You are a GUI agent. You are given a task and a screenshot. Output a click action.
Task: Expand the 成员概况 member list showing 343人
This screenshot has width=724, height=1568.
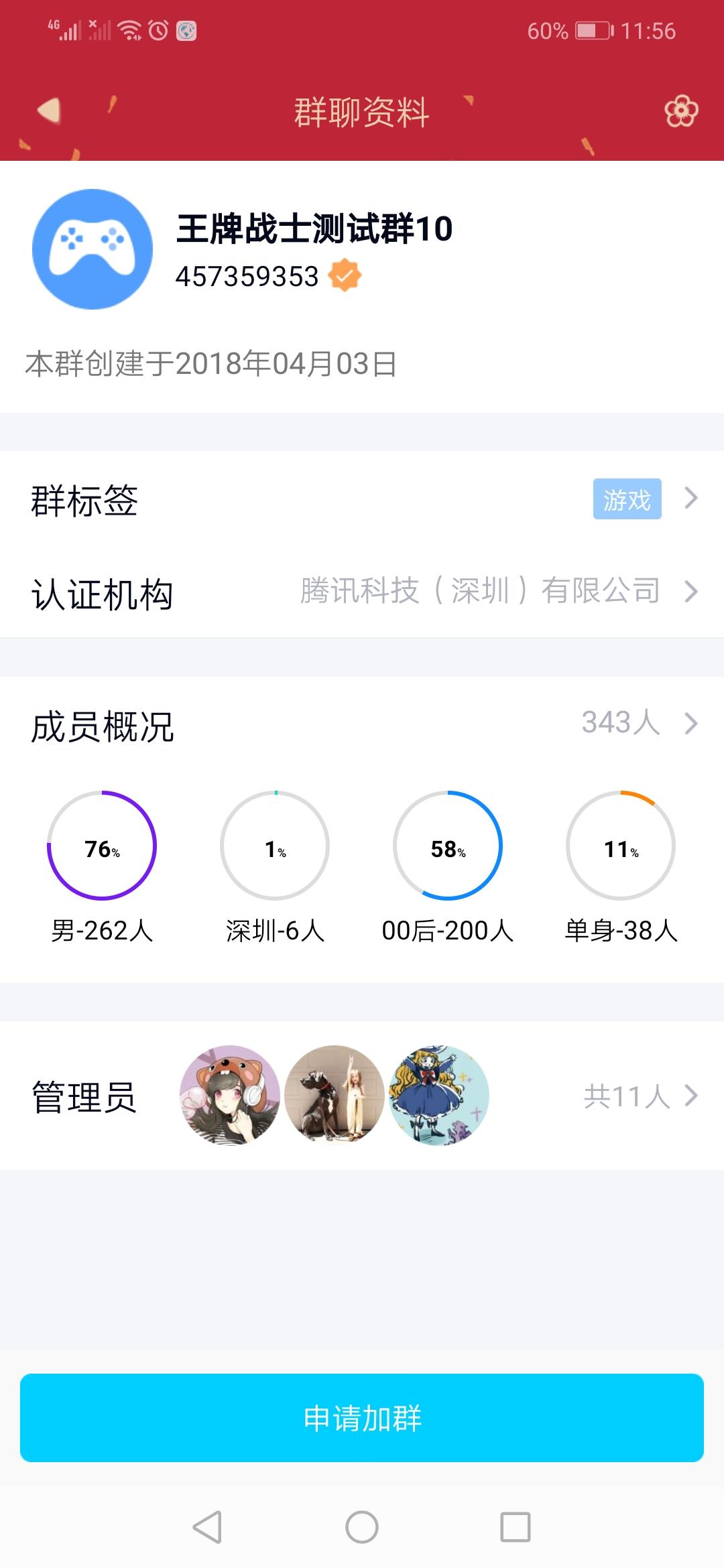click(x=691, y=723)
